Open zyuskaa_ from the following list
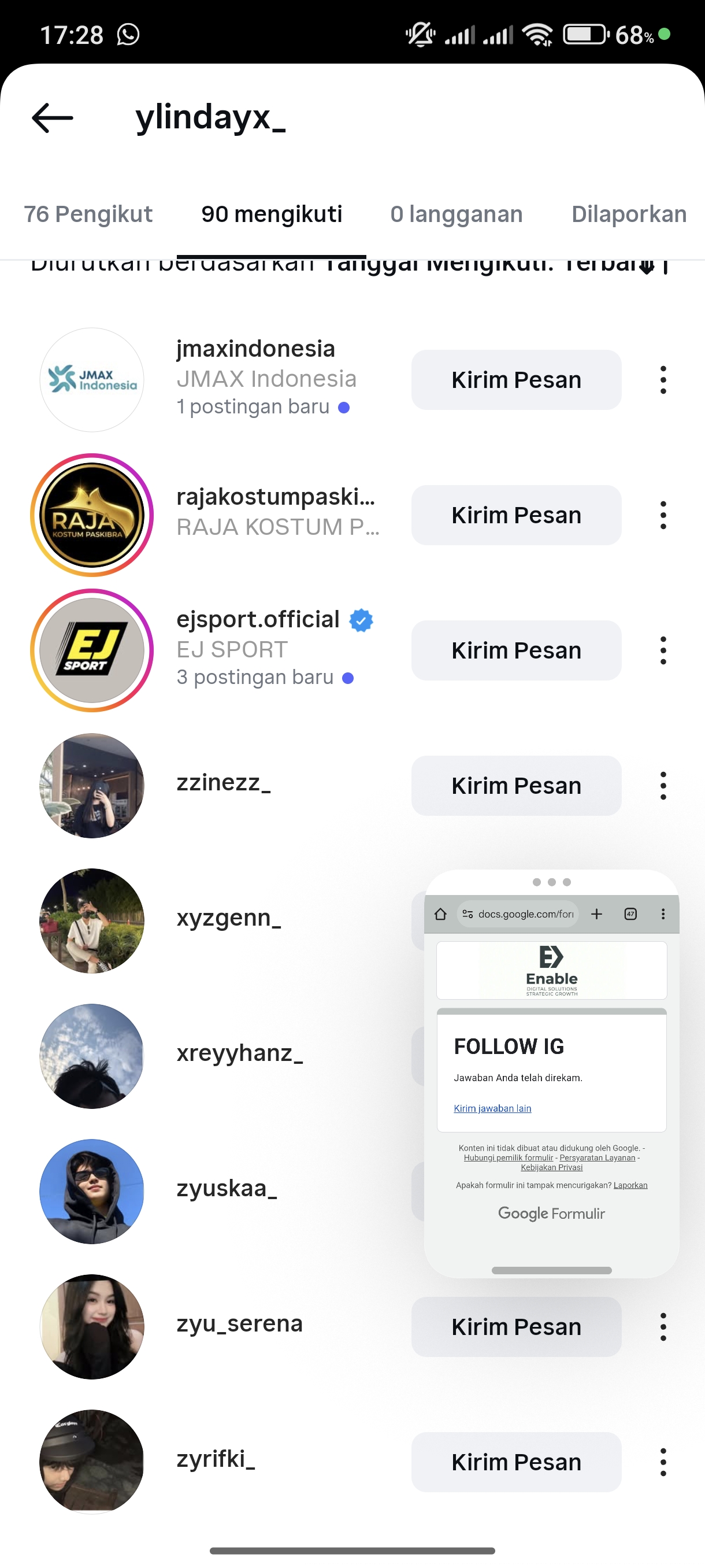 tap(227, 1188)
